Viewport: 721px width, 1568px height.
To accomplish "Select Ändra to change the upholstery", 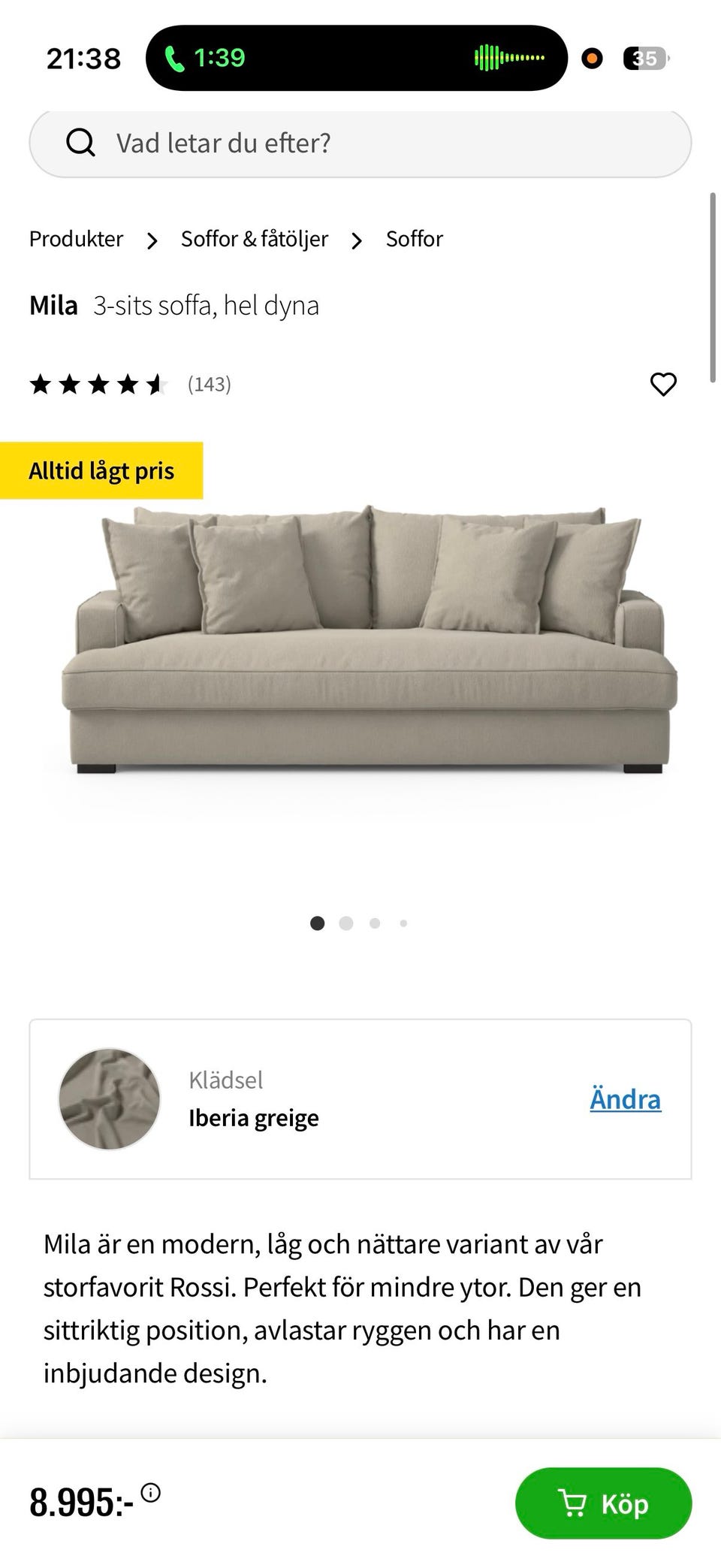I will click(625, 1098).
